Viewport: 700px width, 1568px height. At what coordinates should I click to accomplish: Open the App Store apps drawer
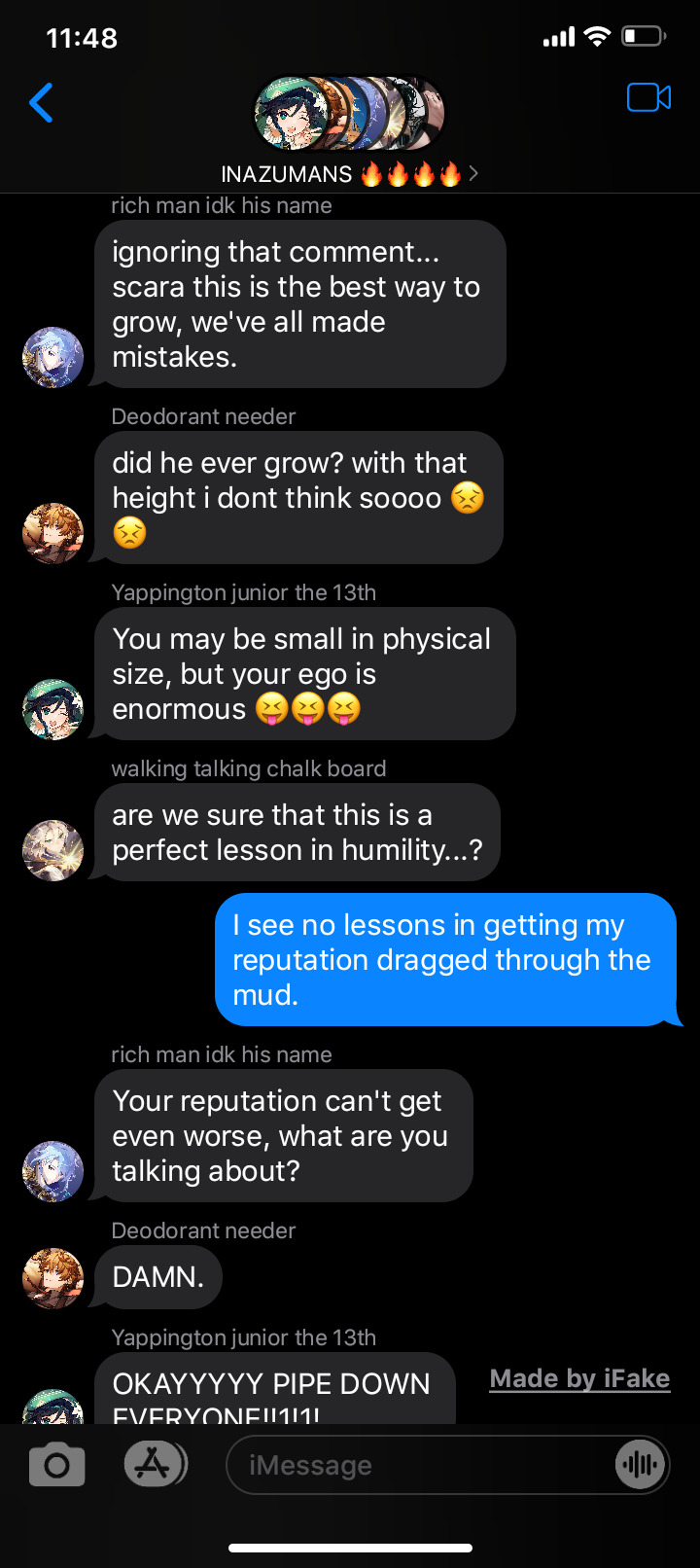click(x=155, y=1464)
